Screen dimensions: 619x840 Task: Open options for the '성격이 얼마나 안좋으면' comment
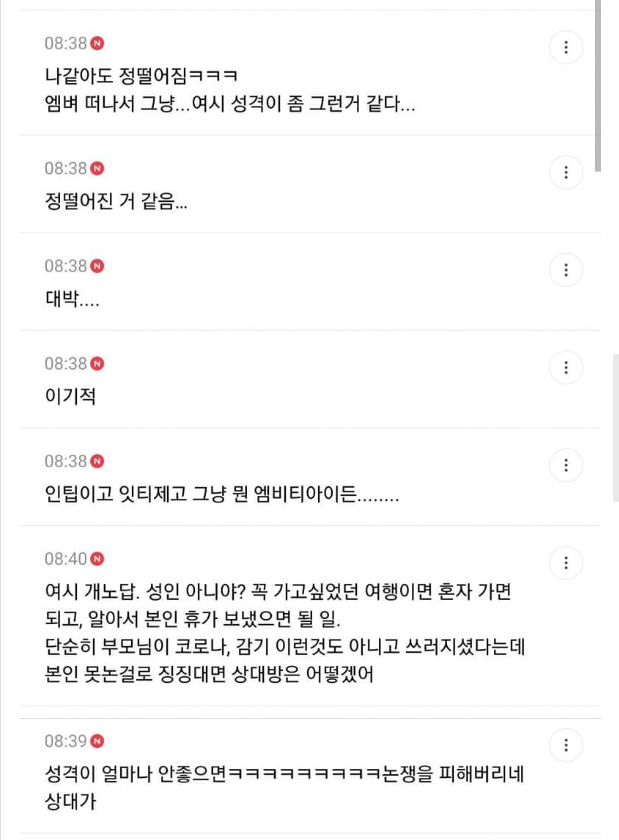tap(566, 745)
